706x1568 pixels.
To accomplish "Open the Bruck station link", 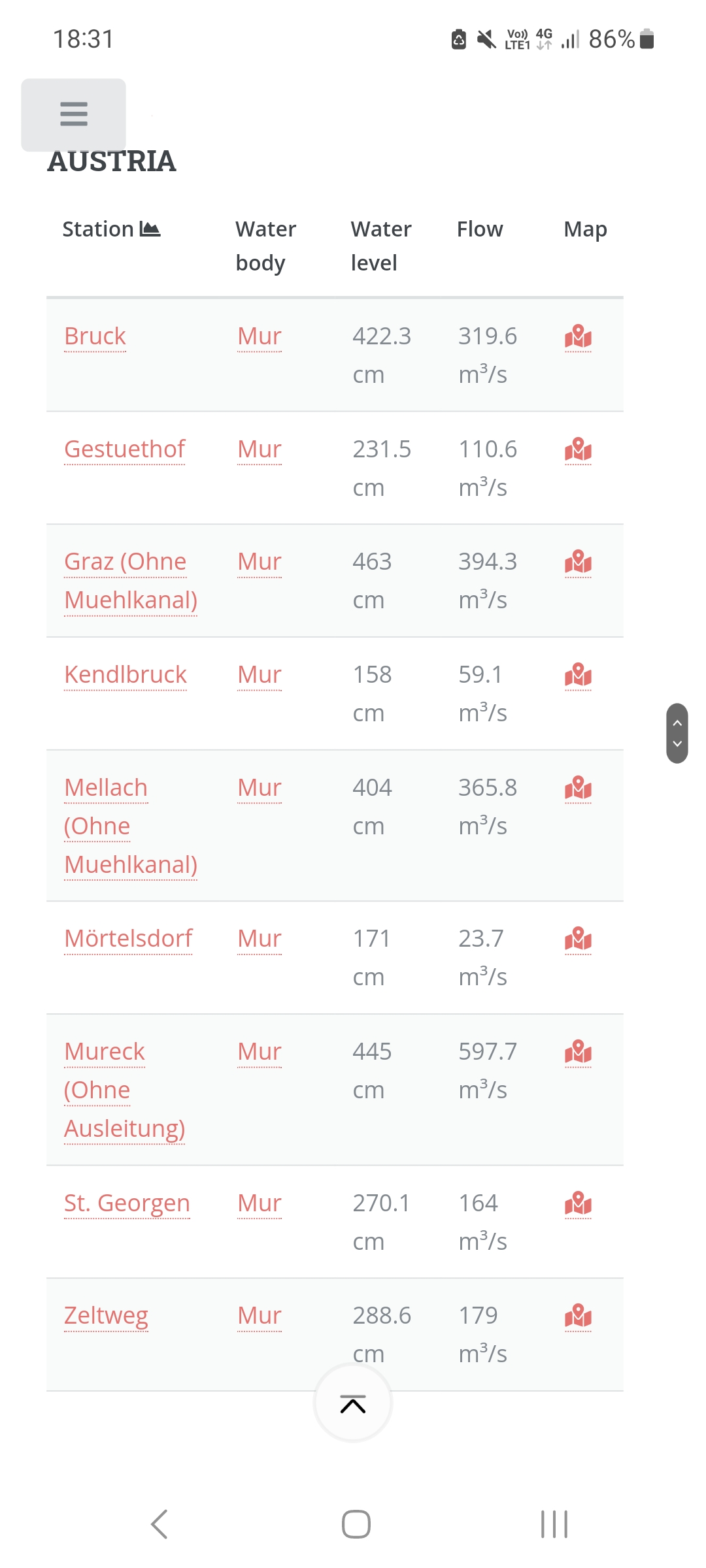I will click(95, 336).
